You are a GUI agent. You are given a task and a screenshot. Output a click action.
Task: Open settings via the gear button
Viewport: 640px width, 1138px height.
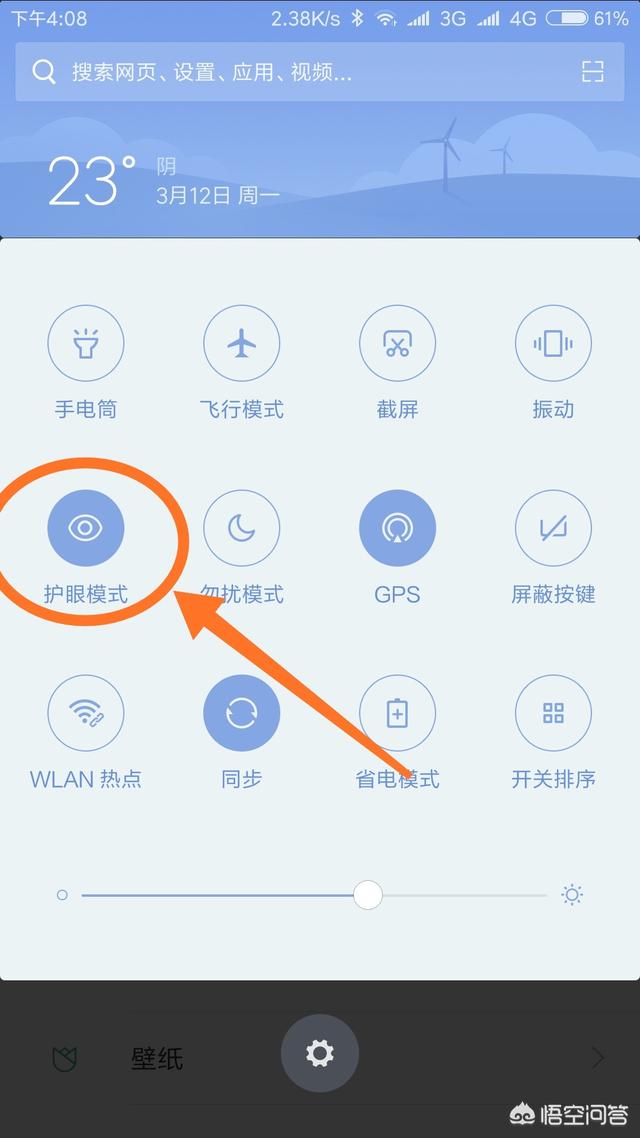(x=320, y=1053)
